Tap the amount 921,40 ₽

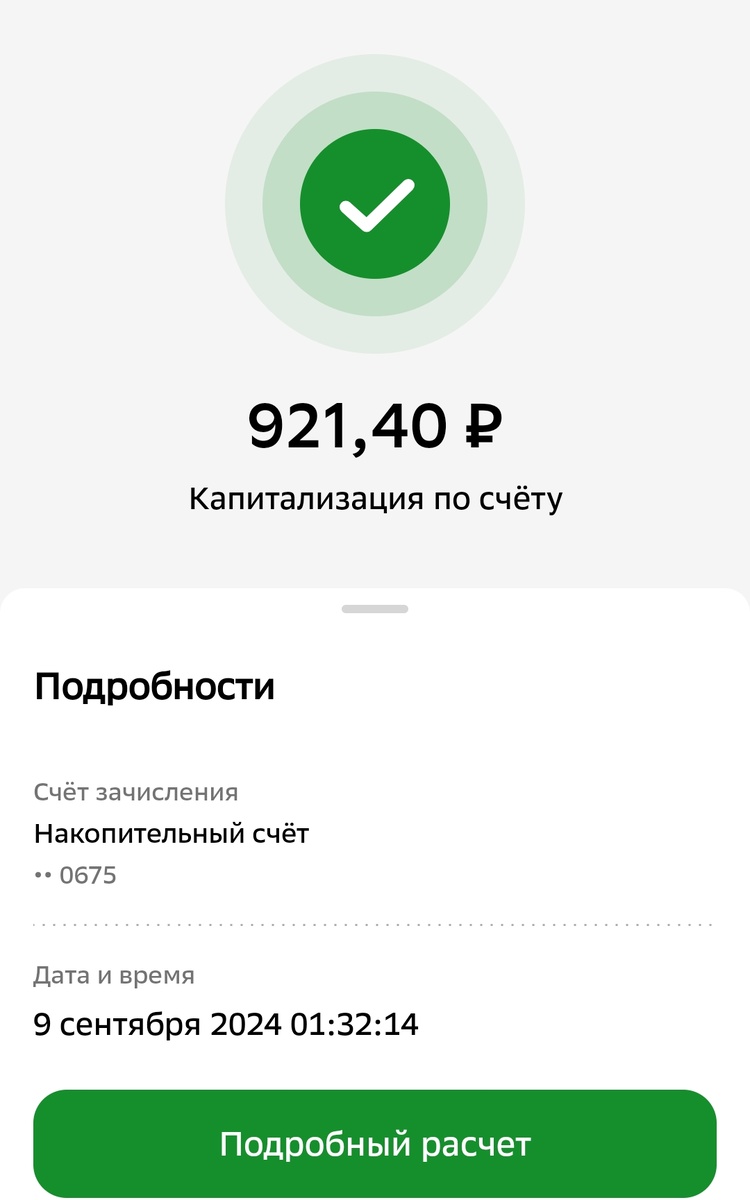pos(375,424)
